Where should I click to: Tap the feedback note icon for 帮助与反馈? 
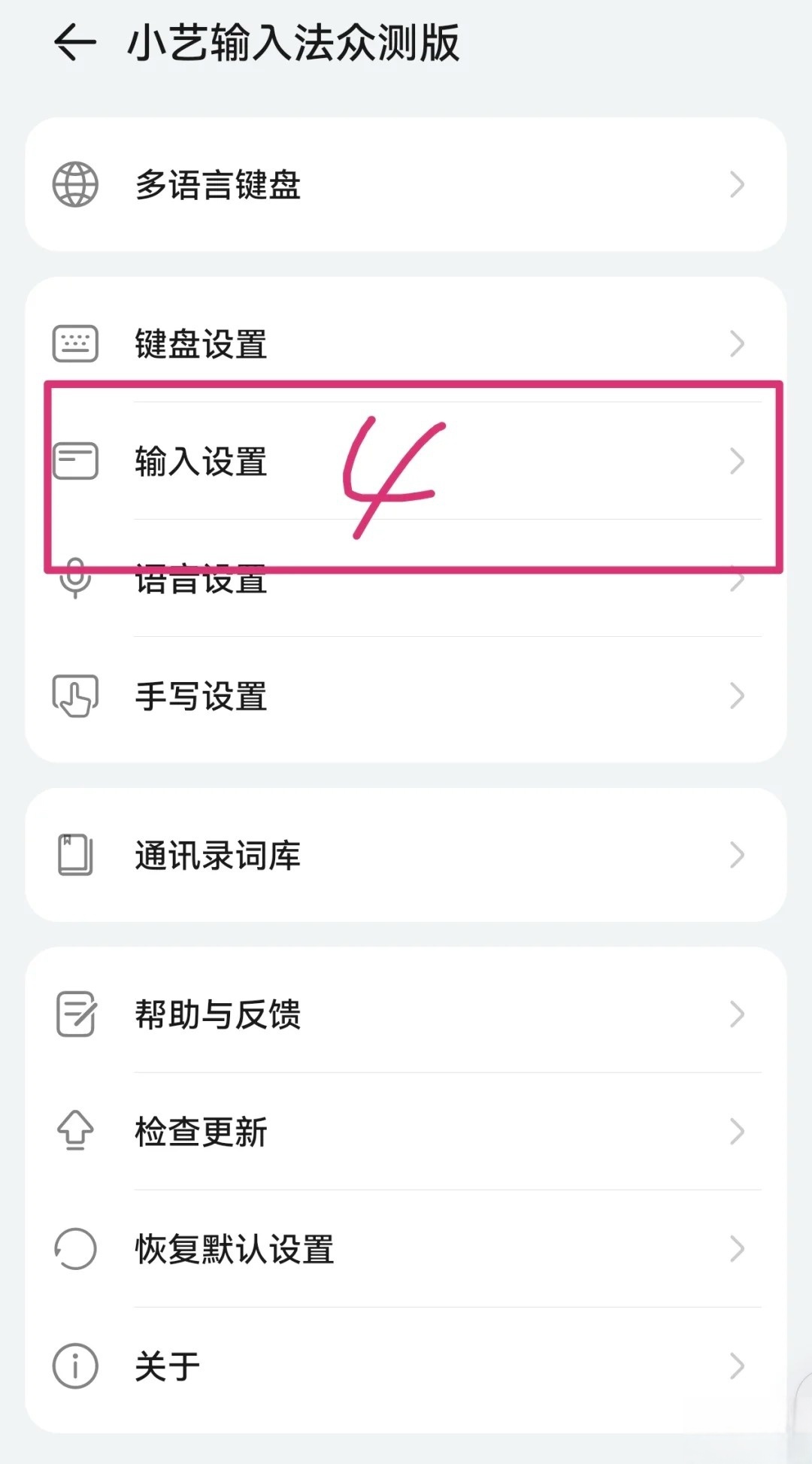tap(75, 1014)
